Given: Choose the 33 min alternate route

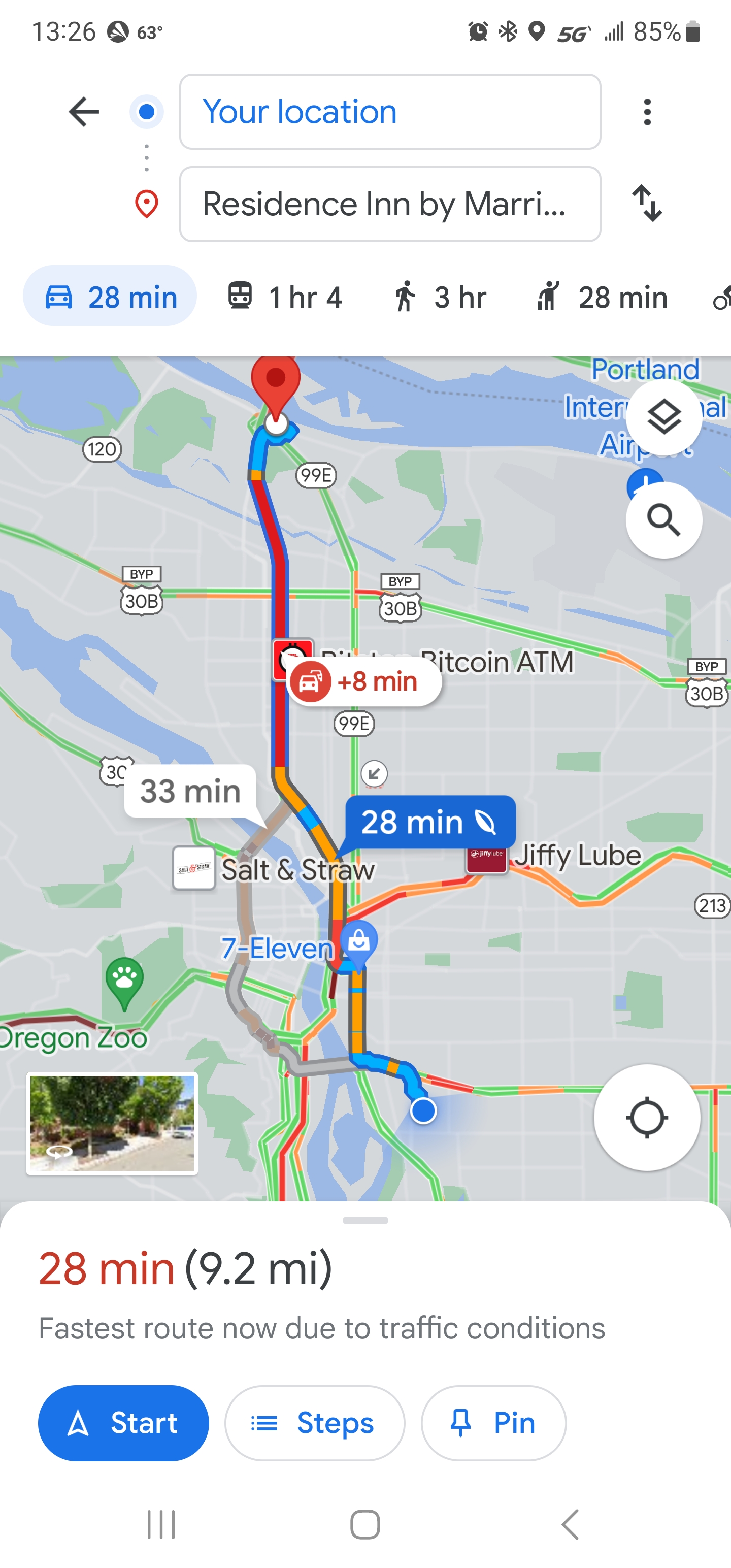Looking at the screenshot, I should tap(190, 791).
